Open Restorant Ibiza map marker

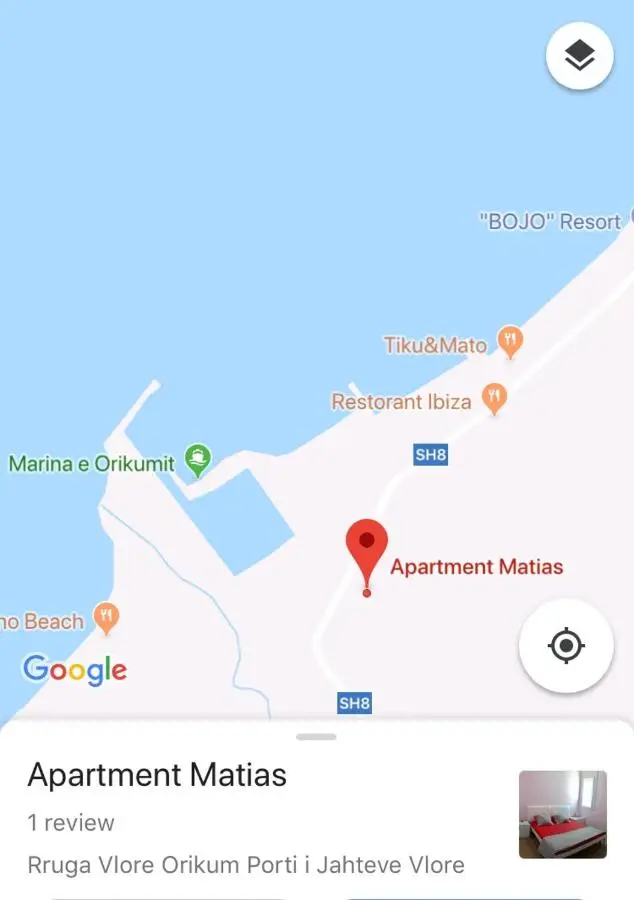coord(494,399)
